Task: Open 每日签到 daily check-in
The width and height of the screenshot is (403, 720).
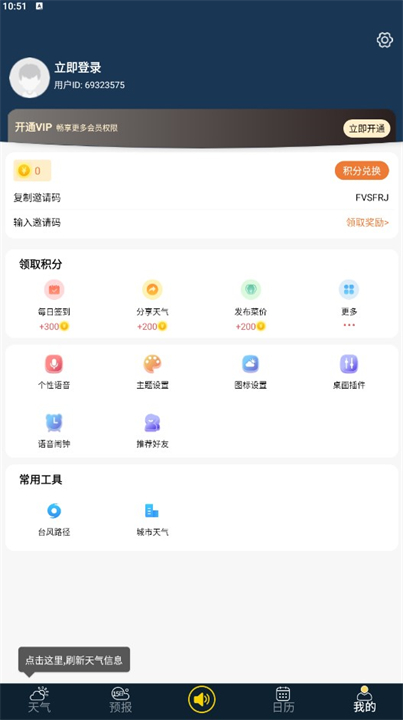Action: click(54, 305)
